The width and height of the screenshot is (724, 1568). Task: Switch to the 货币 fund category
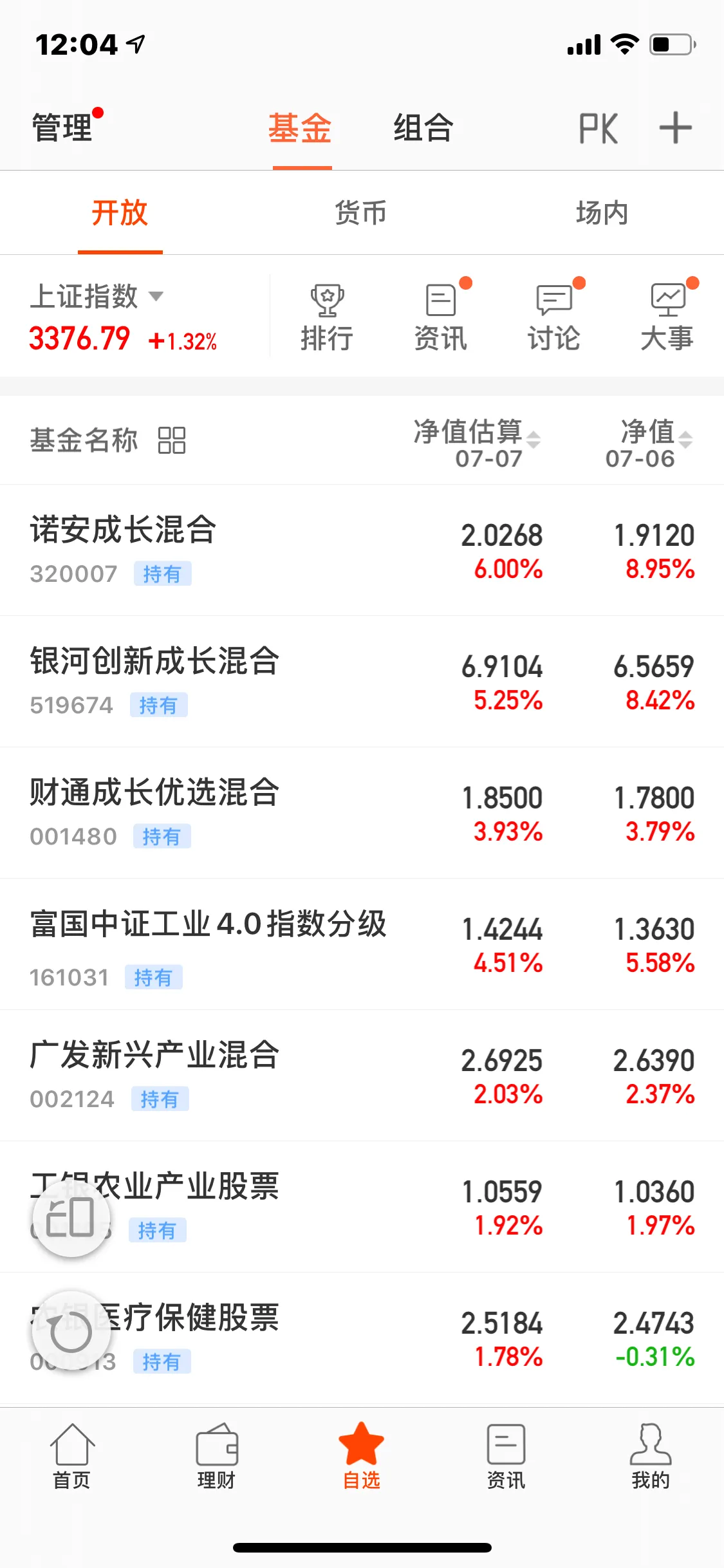(x=360, y=213)
